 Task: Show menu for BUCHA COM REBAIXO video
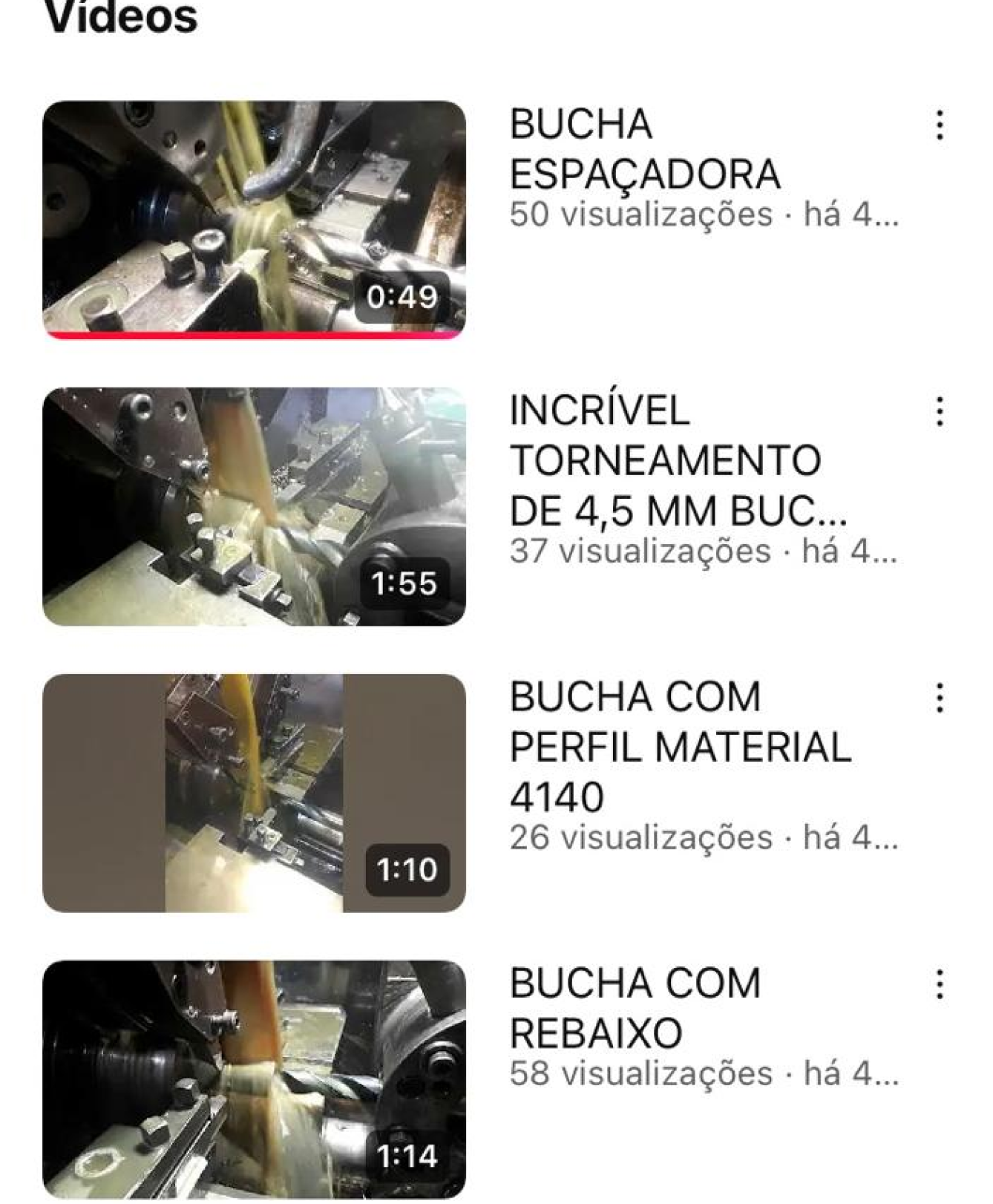[940, 984]
